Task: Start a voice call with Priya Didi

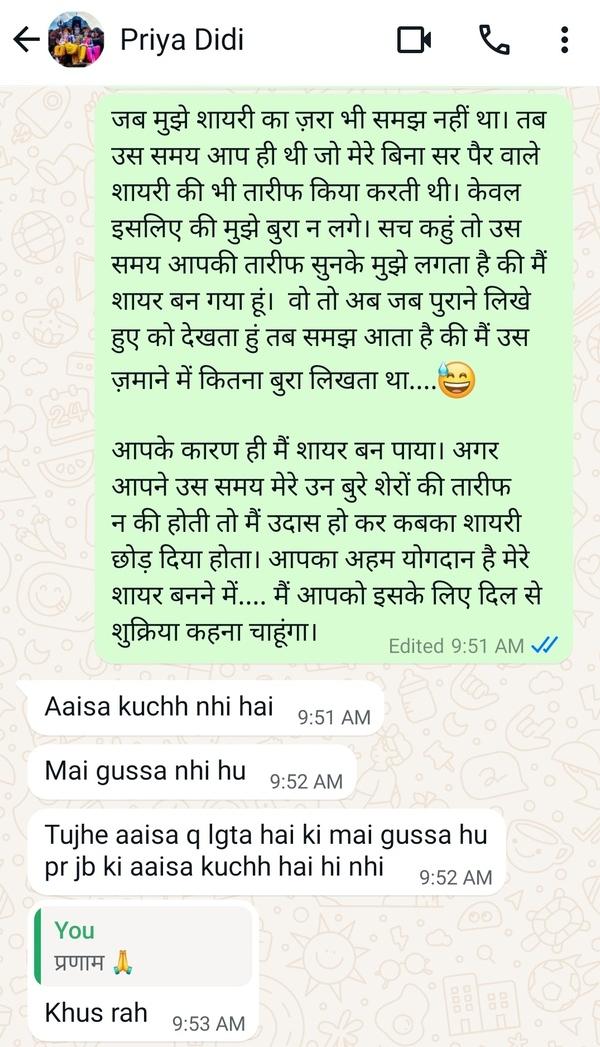Action: [494, 40]
